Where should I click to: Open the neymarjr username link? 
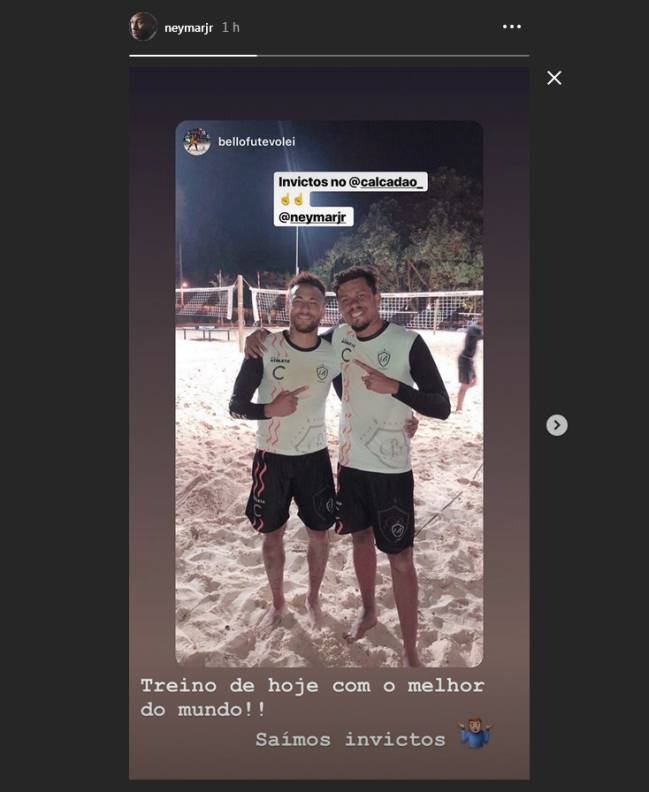(x=188, y=28)
